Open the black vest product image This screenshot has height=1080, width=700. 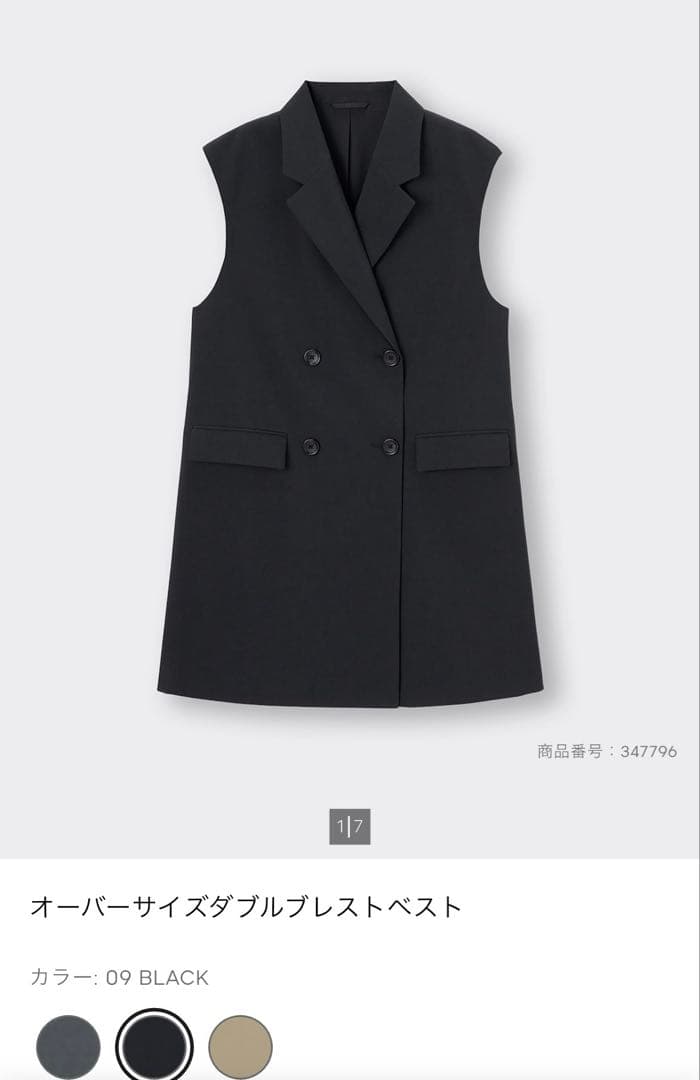coord(350,395)
